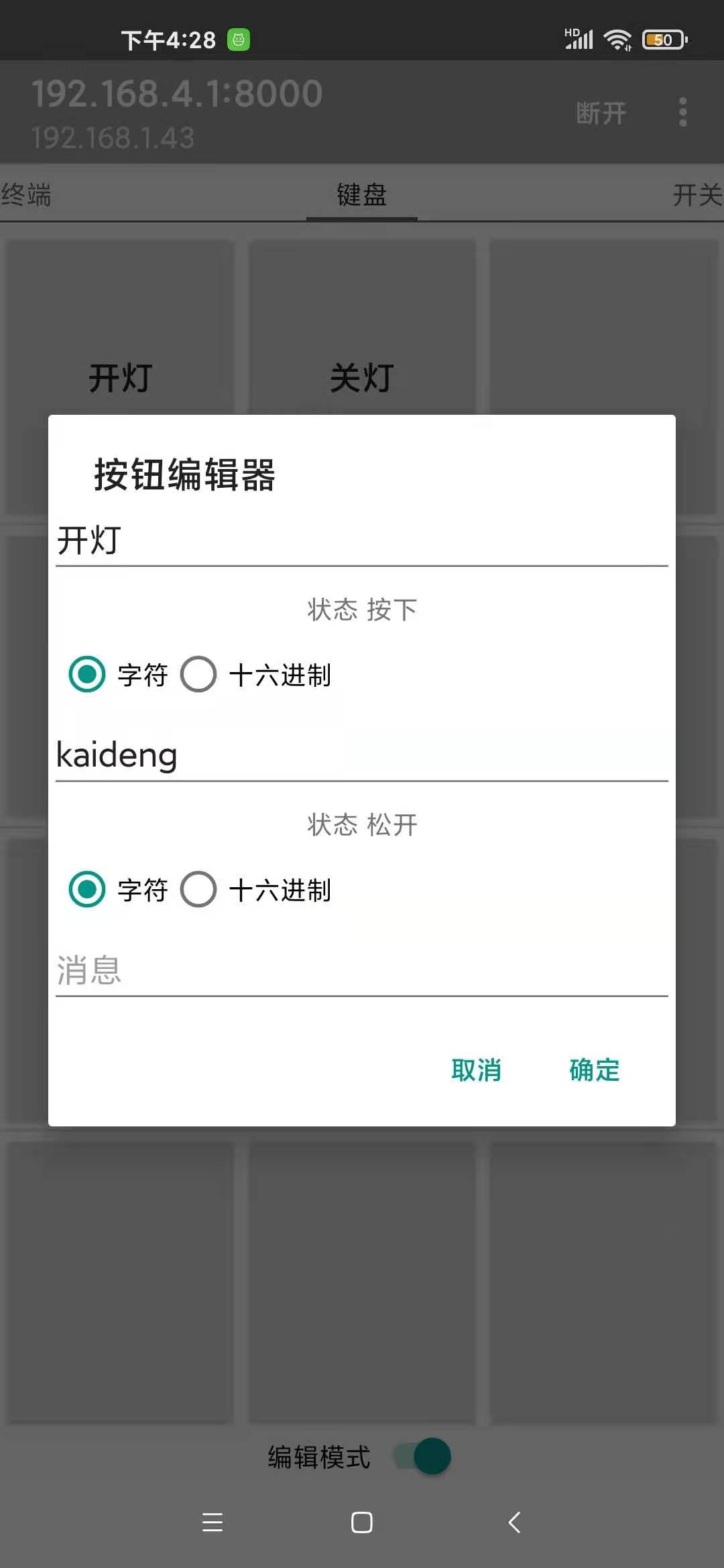Choose 十六进制 under 状态 松开
The width and height of the screenshot is (724, 1568).
(198, 889)
